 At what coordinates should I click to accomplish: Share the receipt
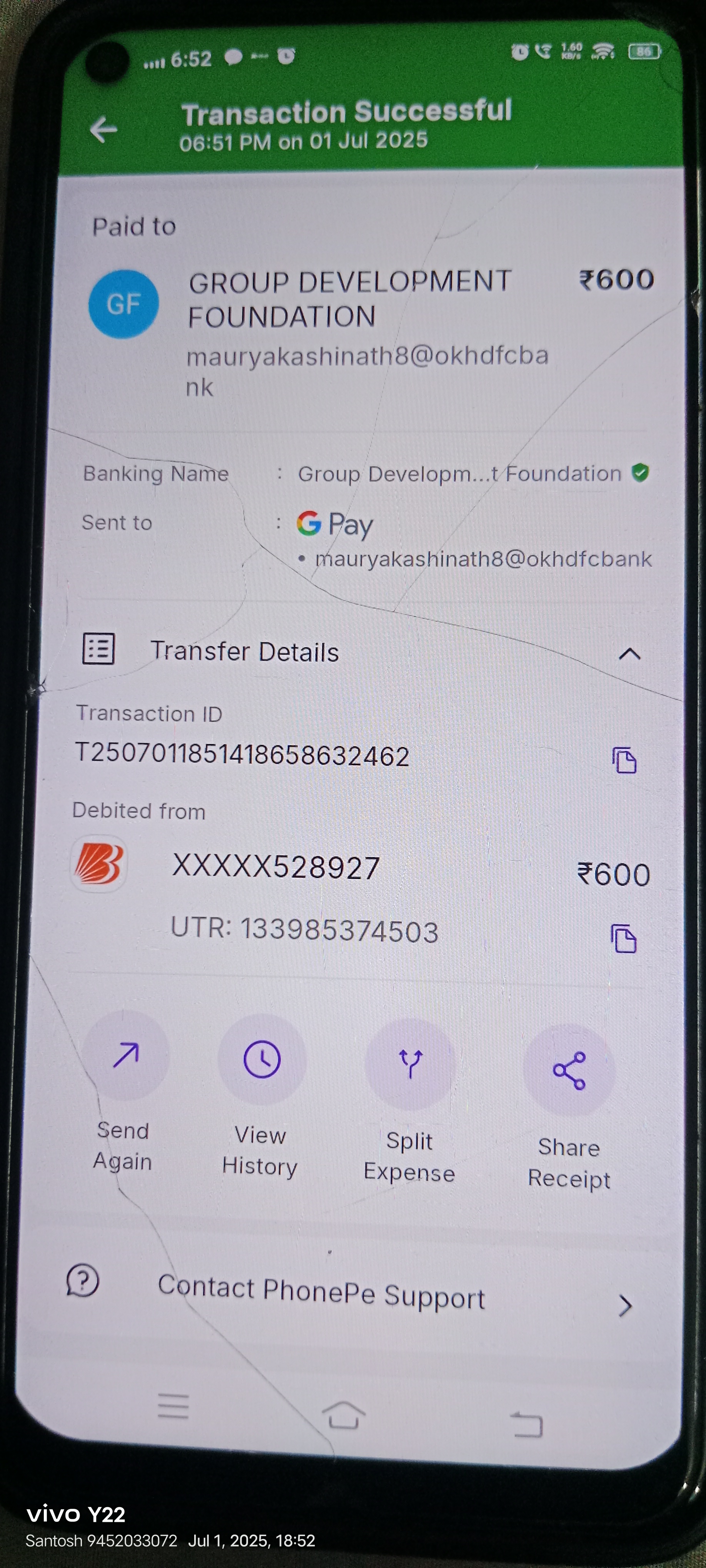click(x=569, y=1070)
